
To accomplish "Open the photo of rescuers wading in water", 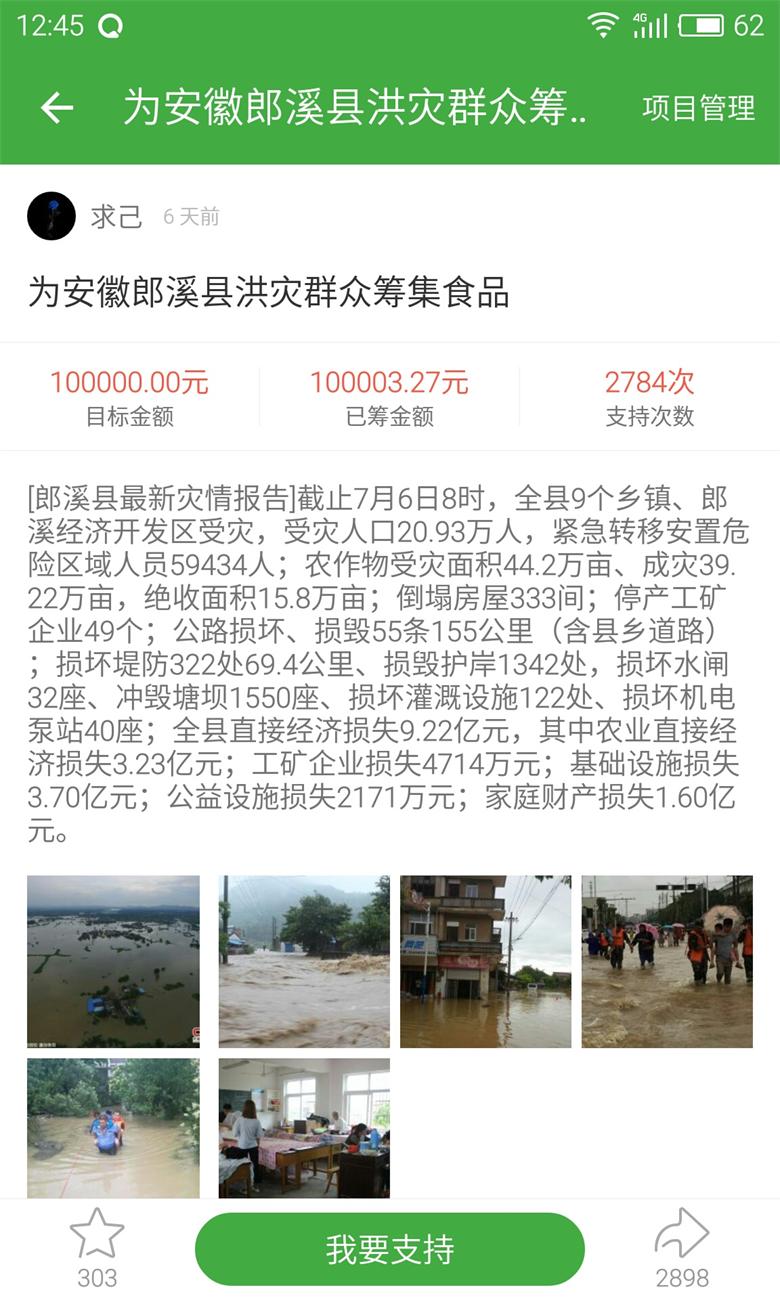I will click(113, 1128).
